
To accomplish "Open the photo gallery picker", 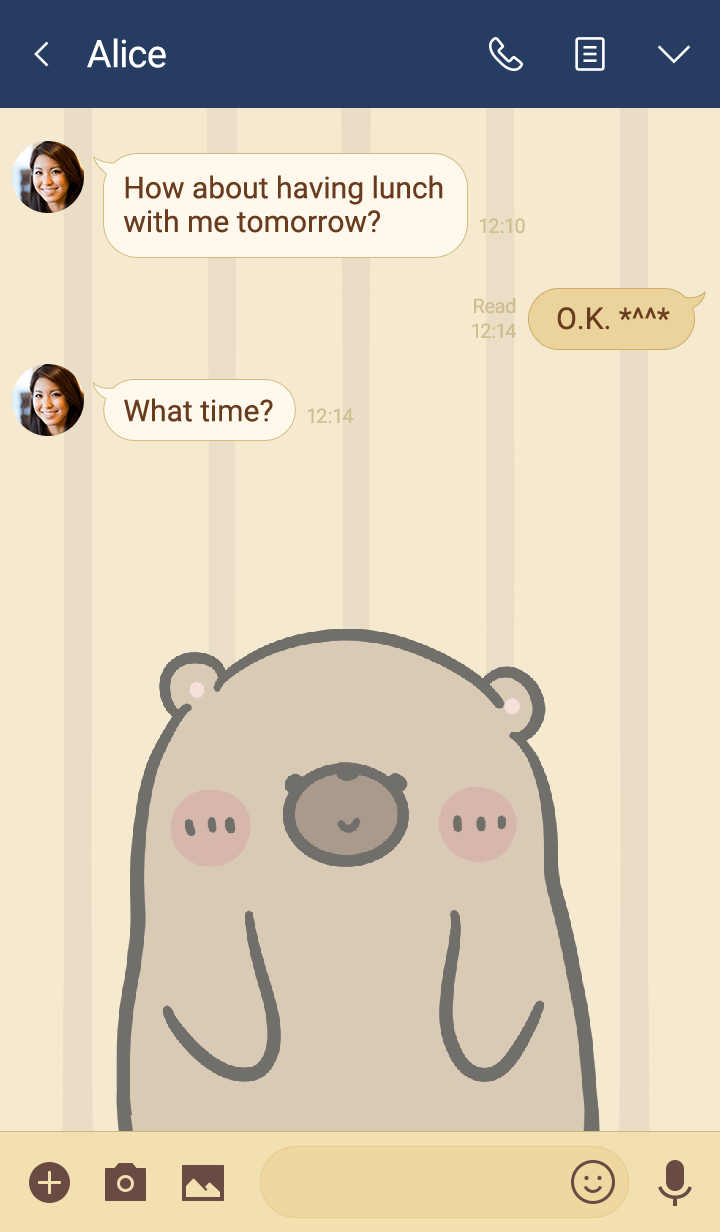I will (x=203, y=1183).
